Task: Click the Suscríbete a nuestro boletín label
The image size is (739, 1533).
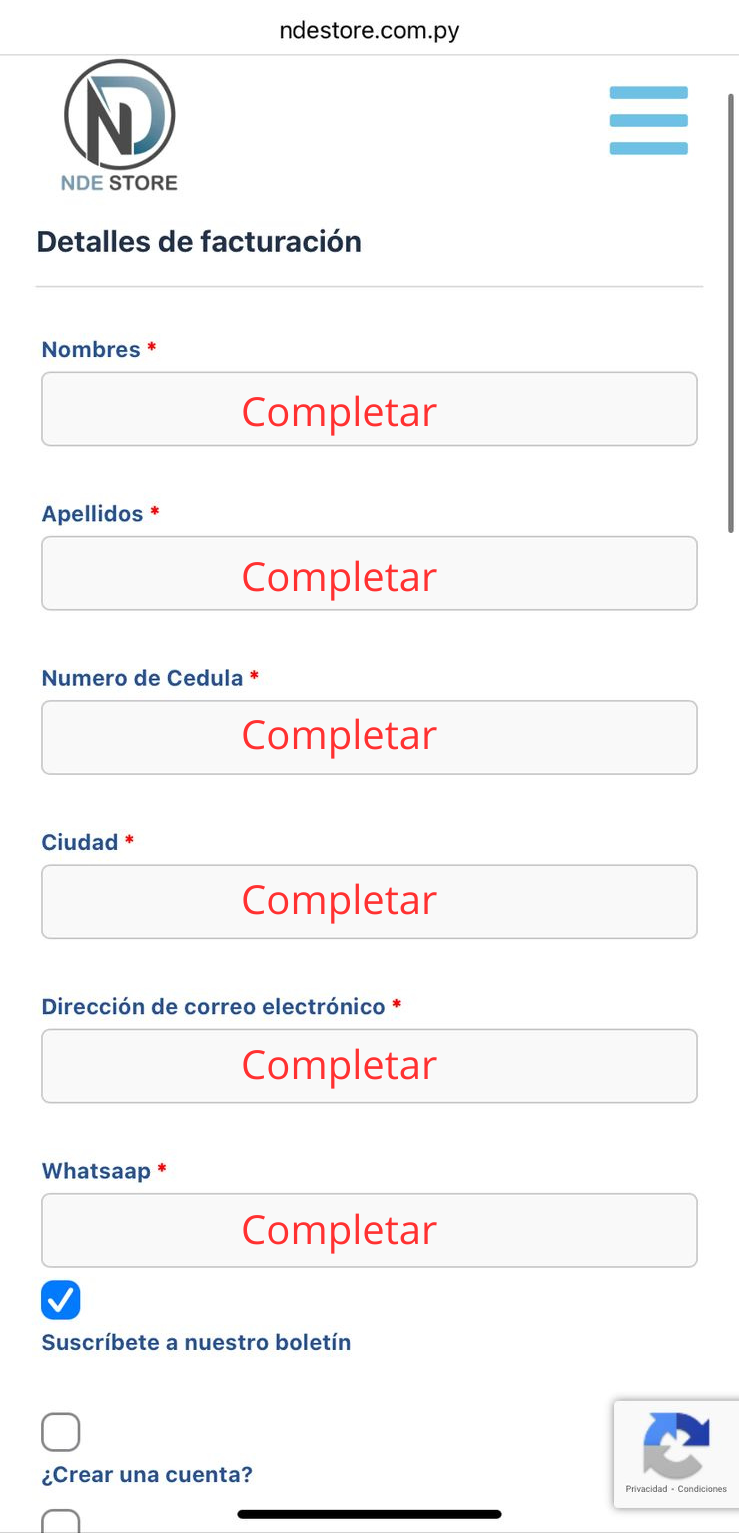Action: (x=196, y=1342)
